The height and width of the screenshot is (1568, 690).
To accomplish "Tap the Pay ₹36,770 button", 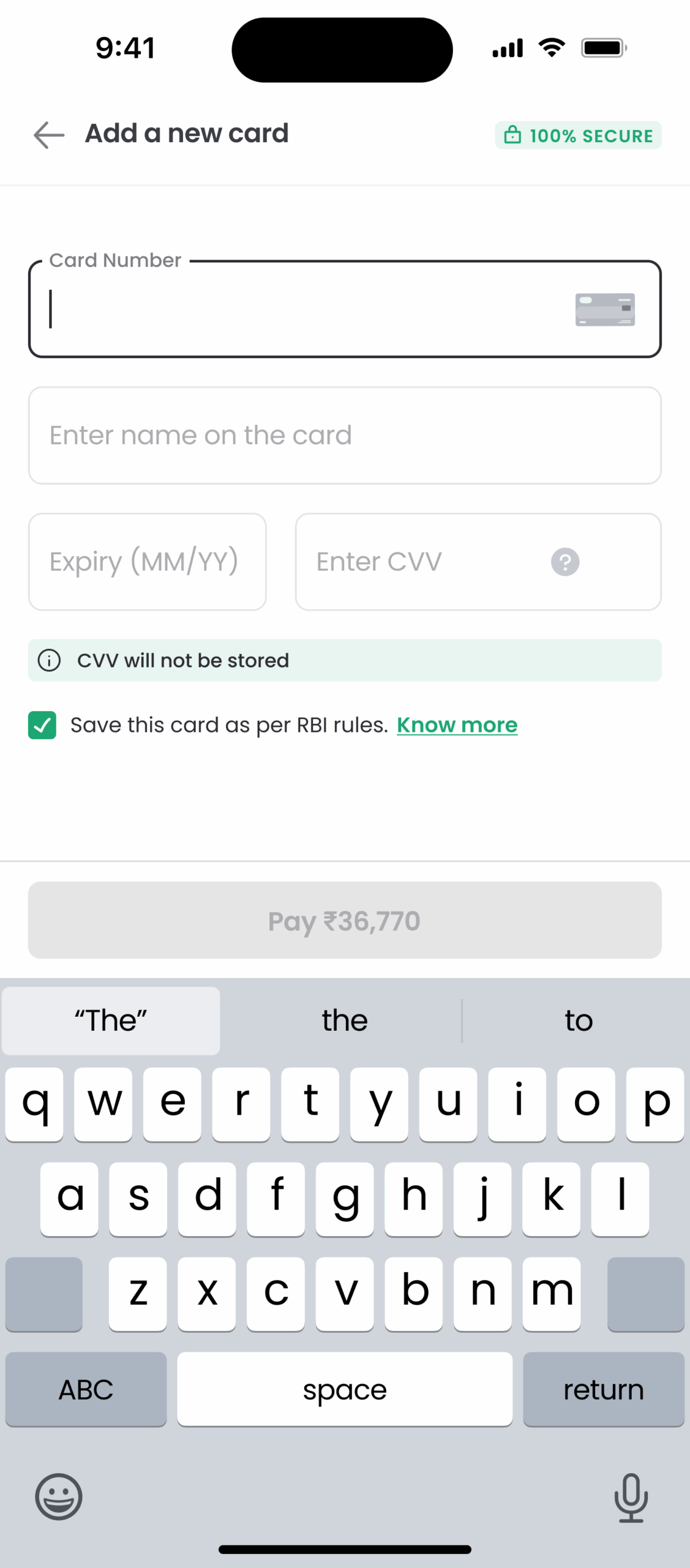I will point(345,920).
